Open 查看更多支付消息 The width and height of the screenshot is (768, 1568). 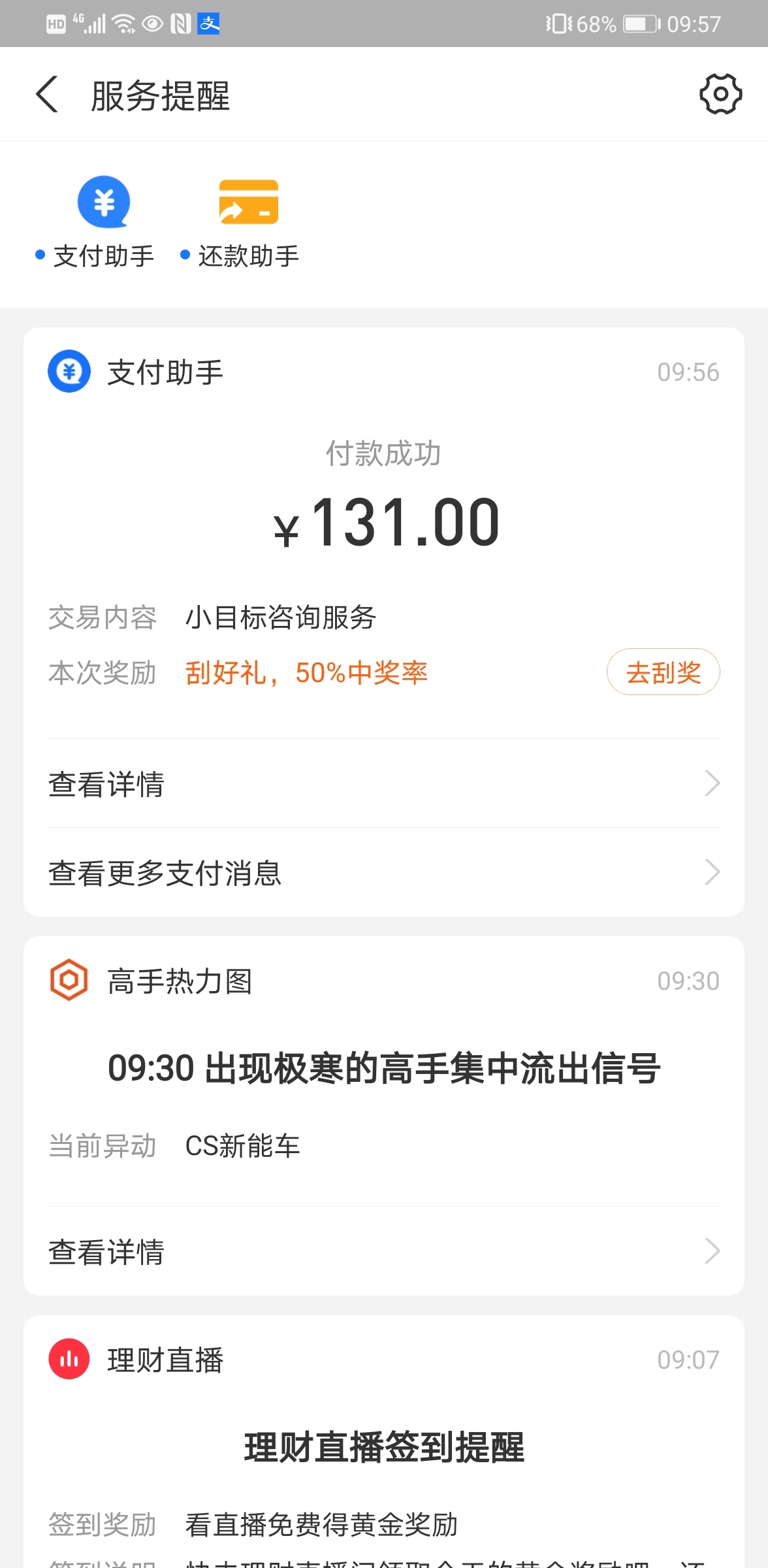(384, 872)
